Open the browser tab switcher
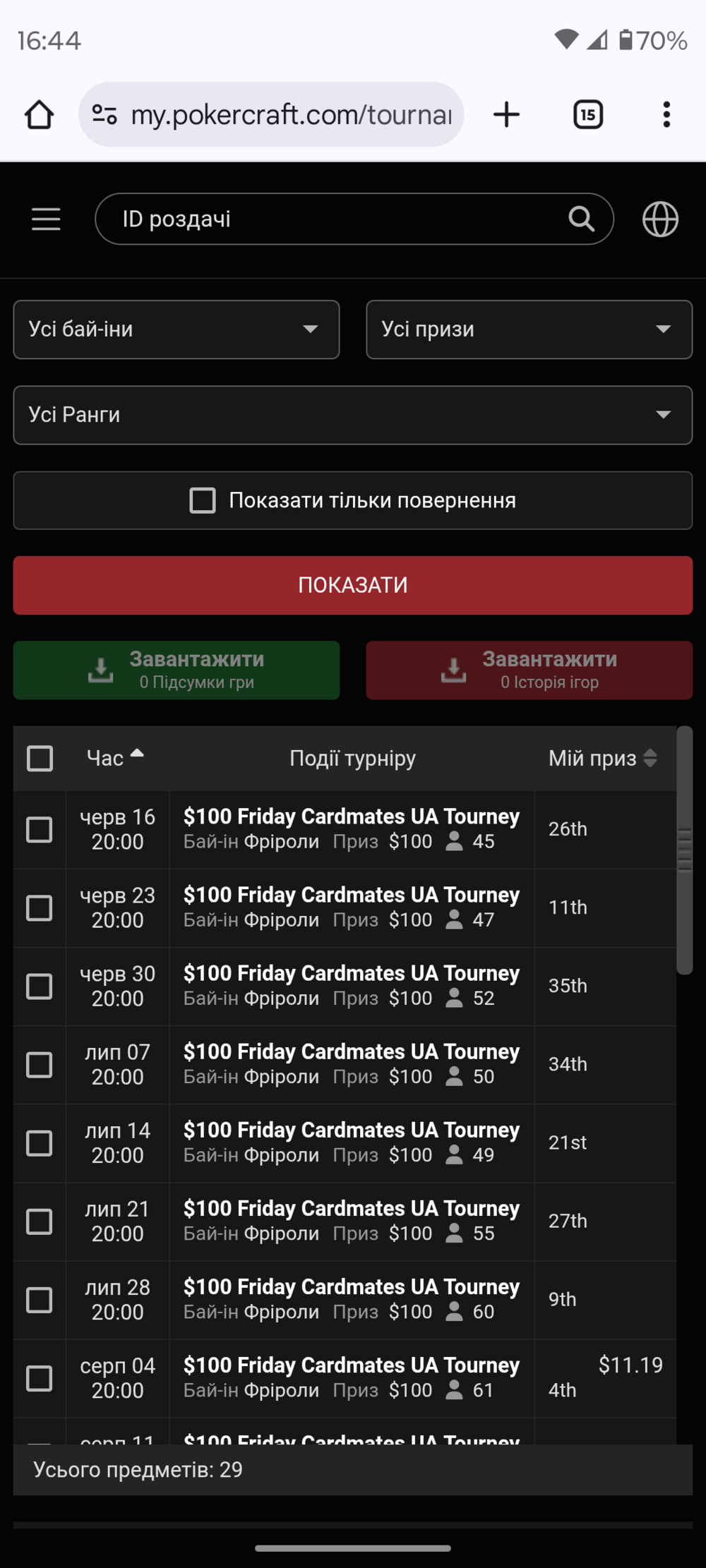This screenshot has width=706, height=1568. [588, 114]
